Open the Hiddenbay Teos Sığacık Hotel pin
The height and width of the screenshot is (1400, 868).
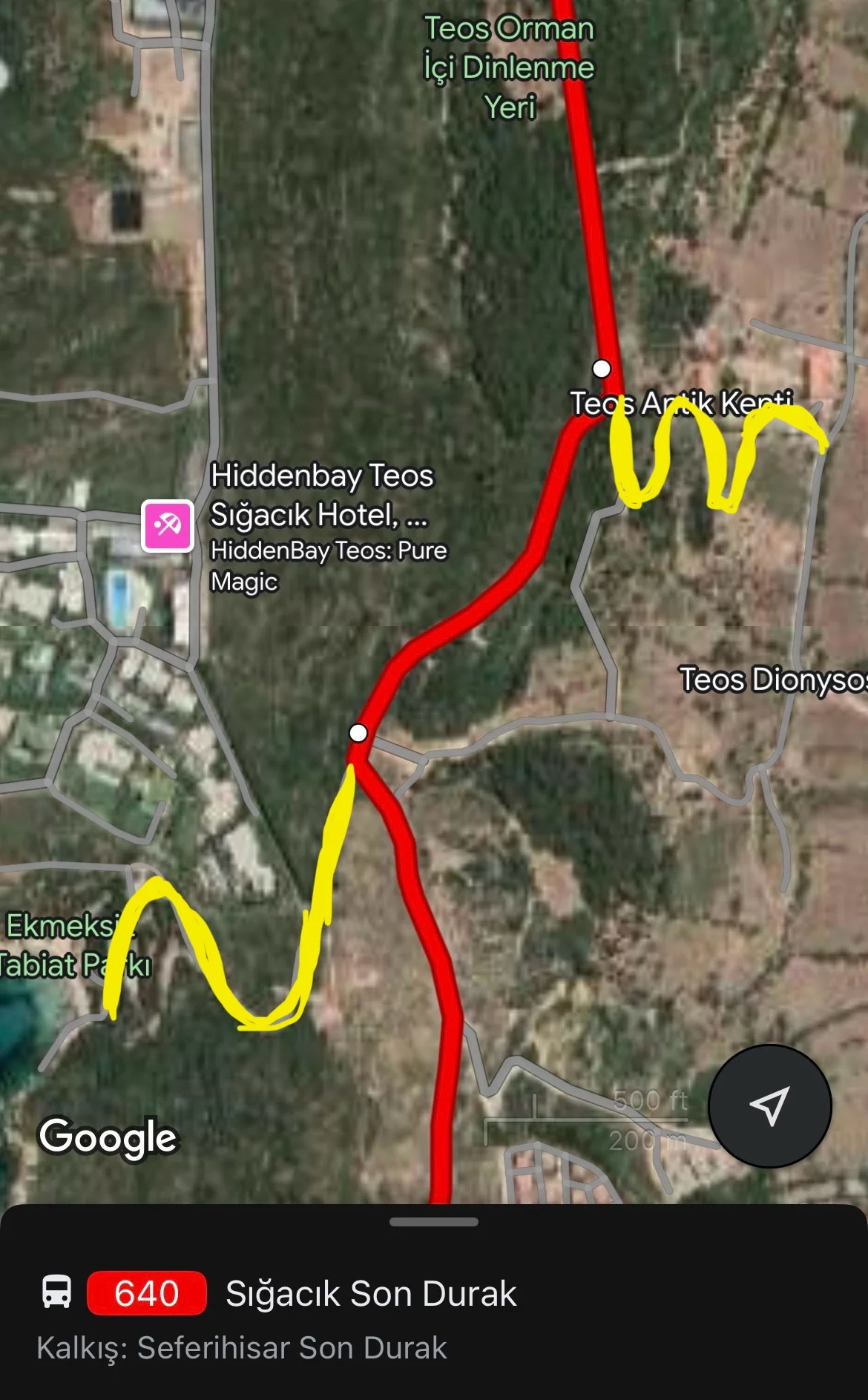click(x=168, y=526)
